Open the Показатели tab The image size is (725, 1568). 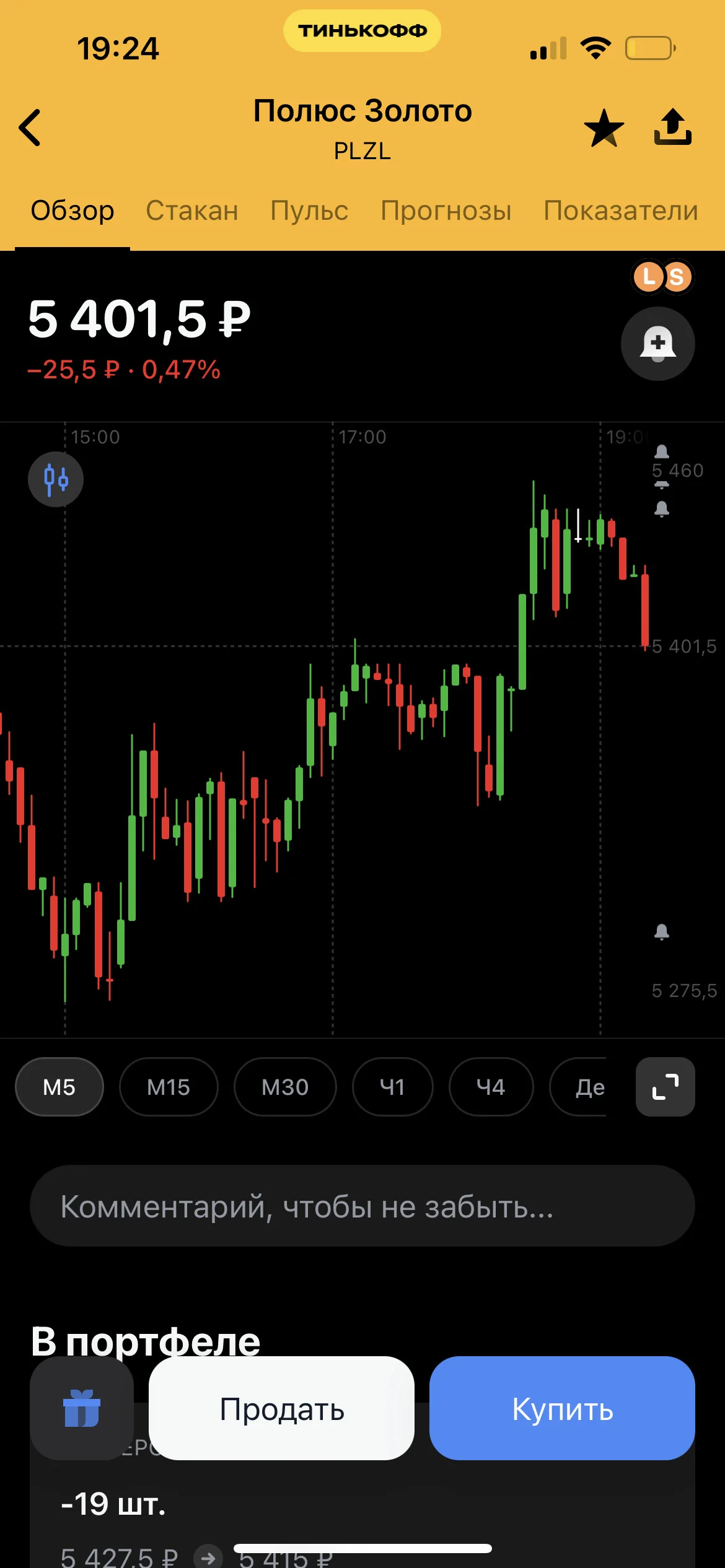[621, 211]
